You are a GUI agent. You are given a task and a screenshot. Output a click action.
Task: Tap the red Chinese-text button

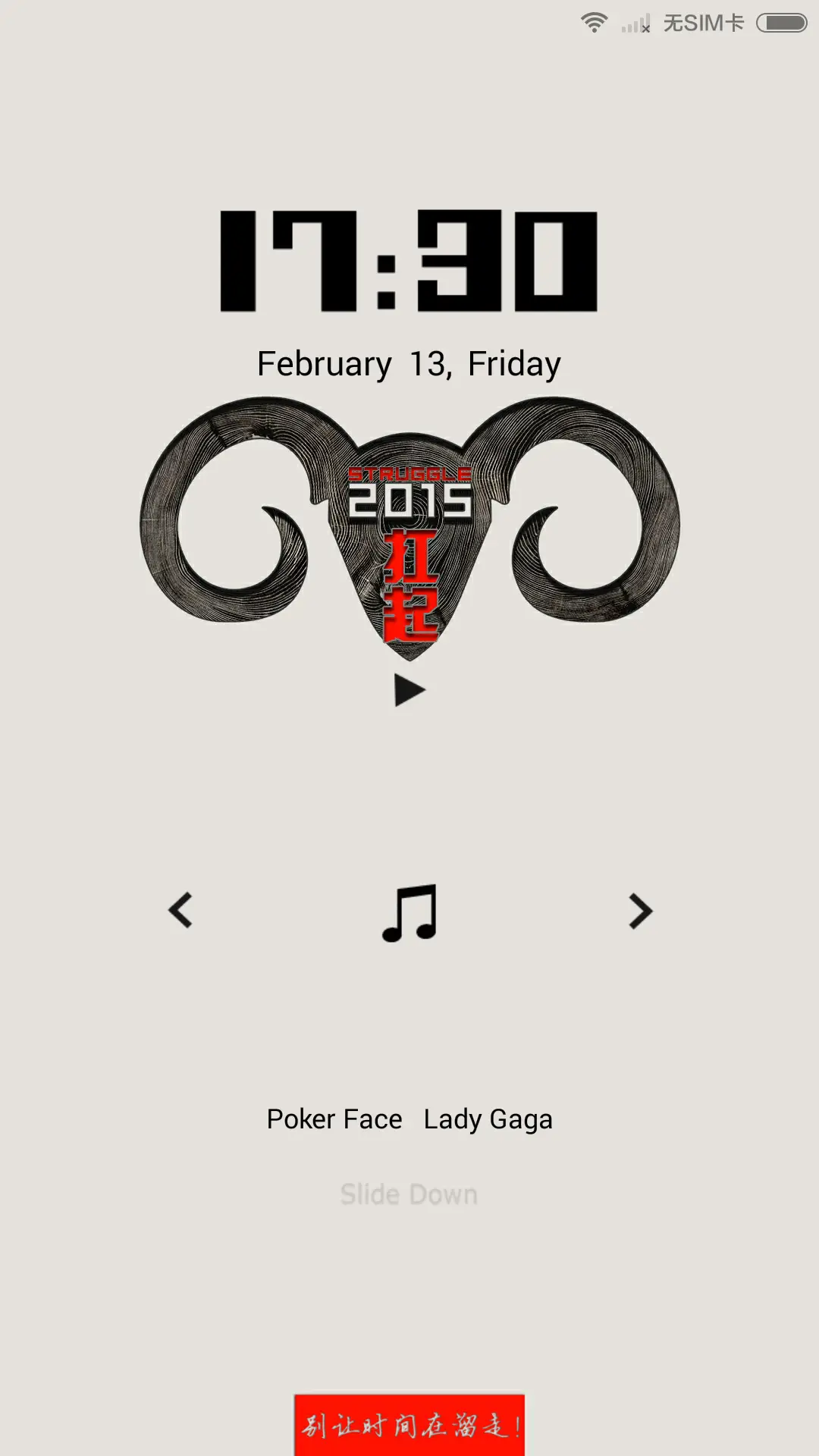pos(409,1425)
